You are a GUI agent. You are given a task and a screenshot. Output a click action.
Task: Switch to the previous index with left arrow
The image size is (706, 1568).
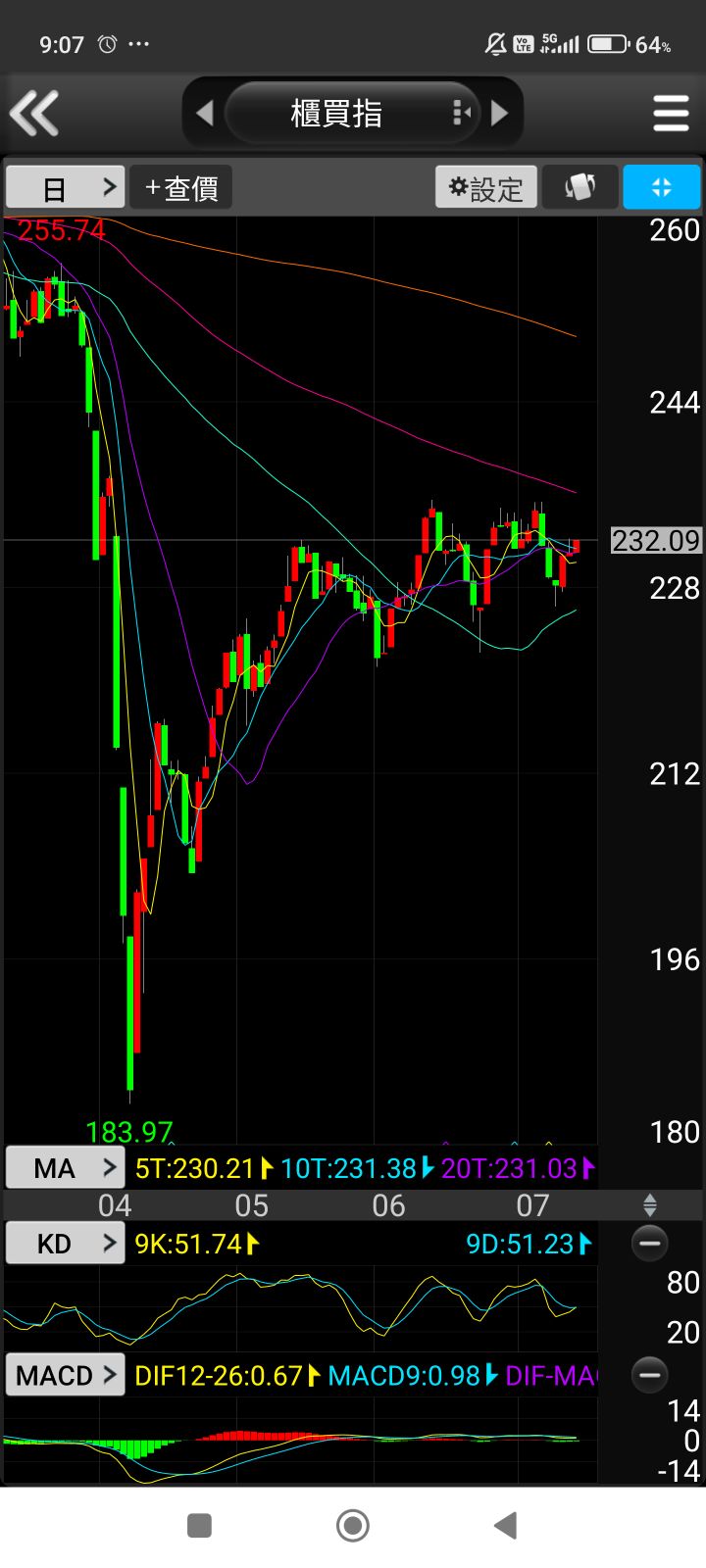pyautogui.click(x=205, y=114)
